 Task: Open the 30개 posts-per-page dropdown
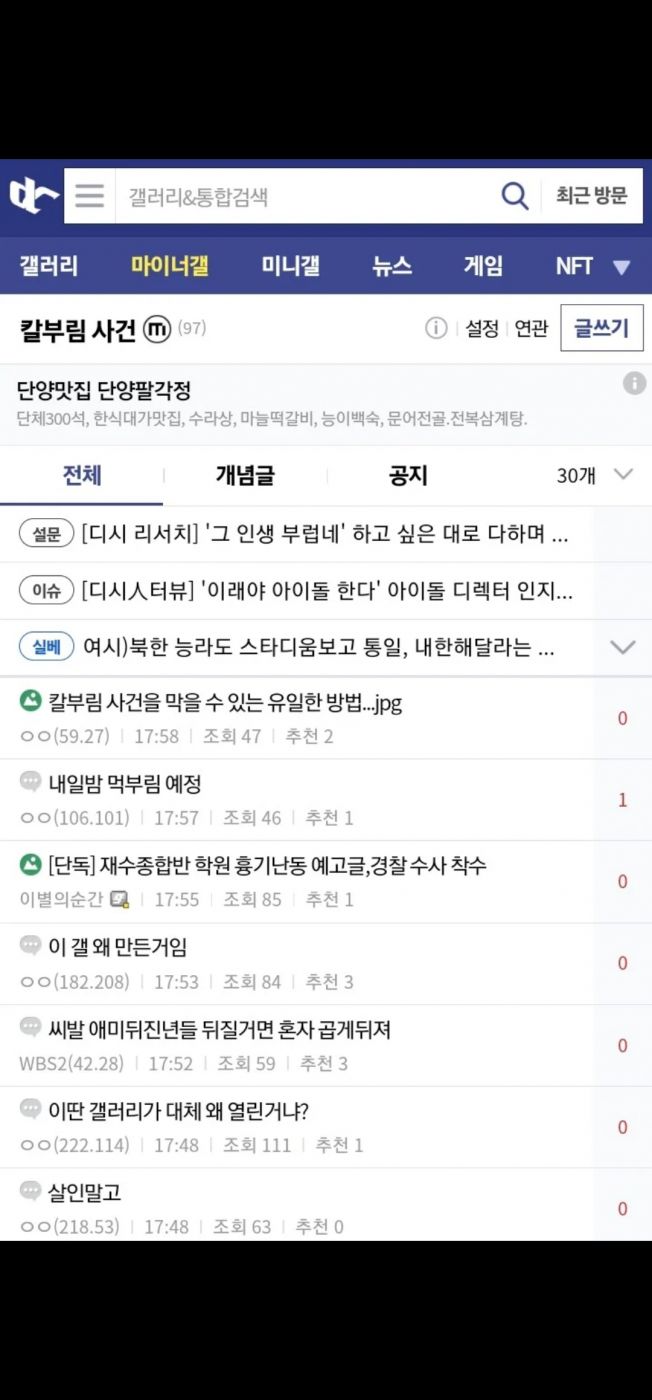595,475
